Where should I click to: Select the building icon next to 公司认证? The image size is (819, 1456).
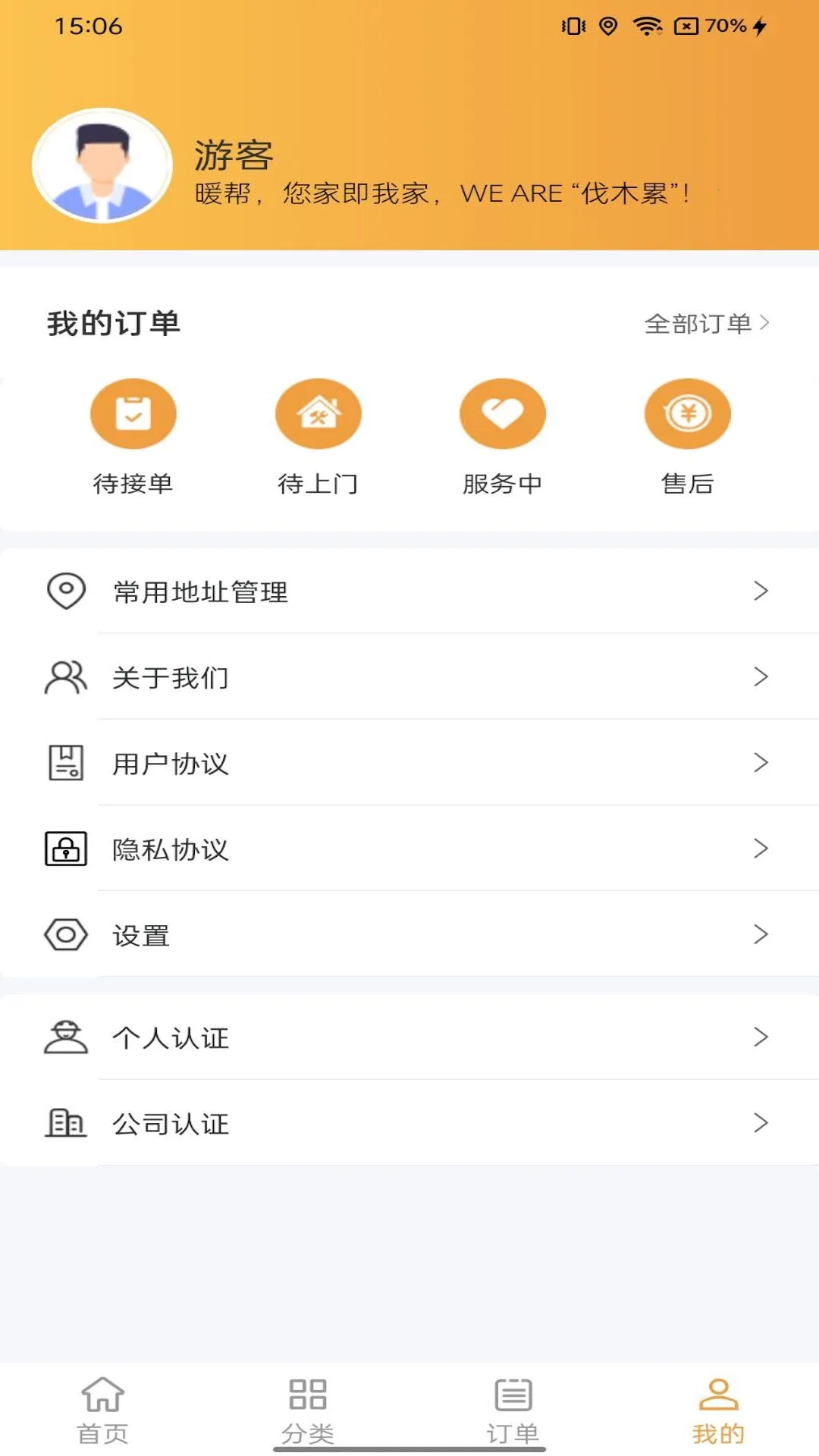(65, 1125)
